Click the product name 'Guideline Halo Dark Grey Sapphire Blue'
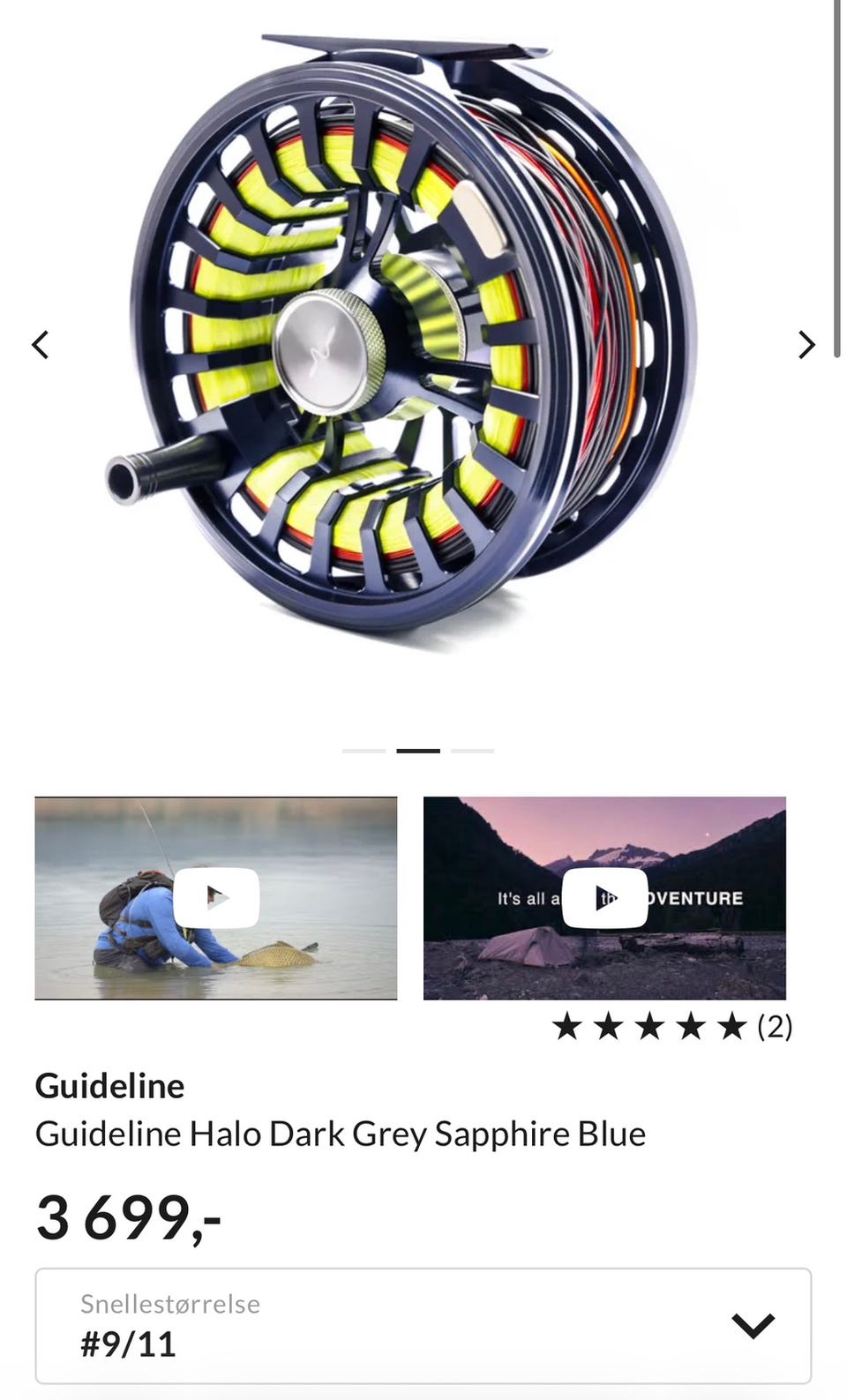Image resolution: width=847 pixels, height=1400 pixels. [341, 1134]
